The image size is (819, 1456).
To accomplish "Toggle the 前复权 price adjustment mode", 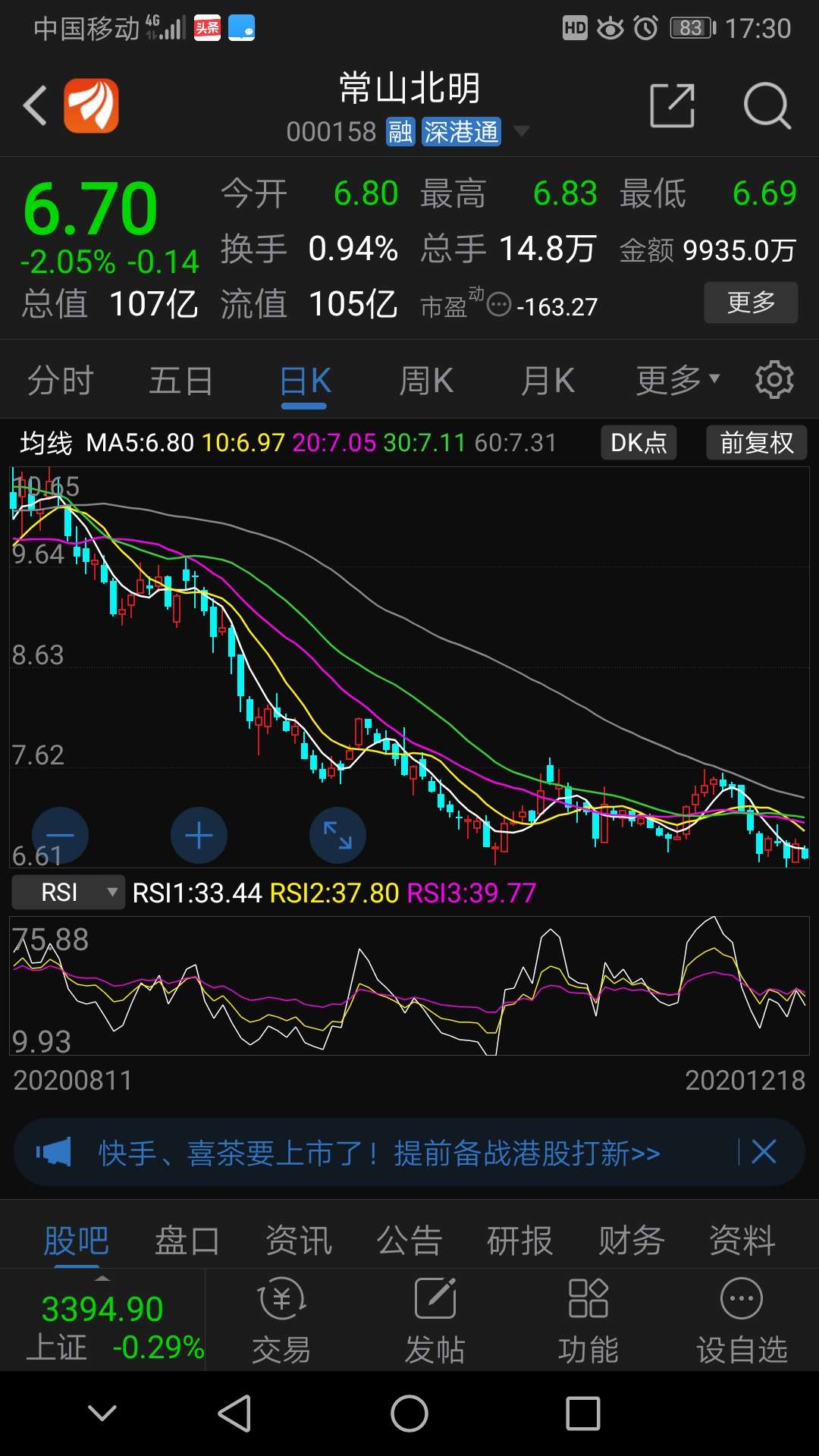I will 756,442.
